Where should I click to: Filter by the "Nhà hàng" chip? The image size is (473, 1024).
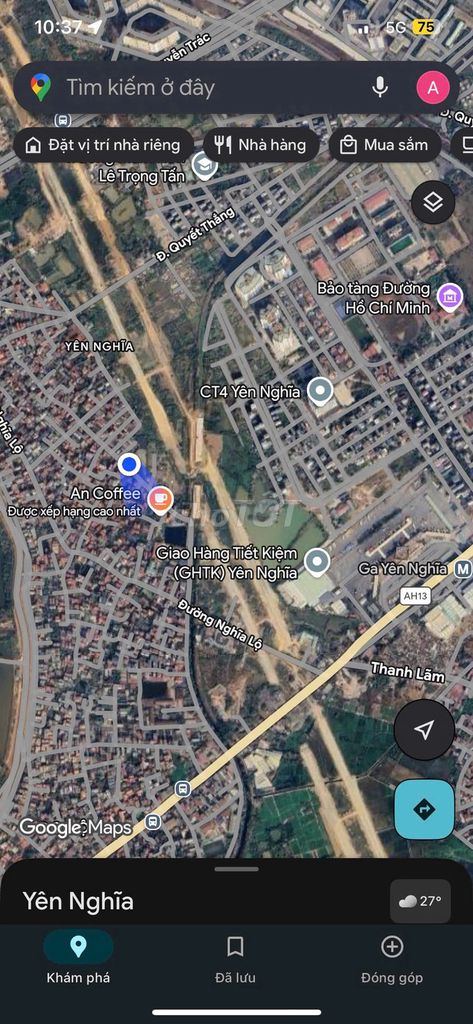pyautogui.click(x=261, y=145)
